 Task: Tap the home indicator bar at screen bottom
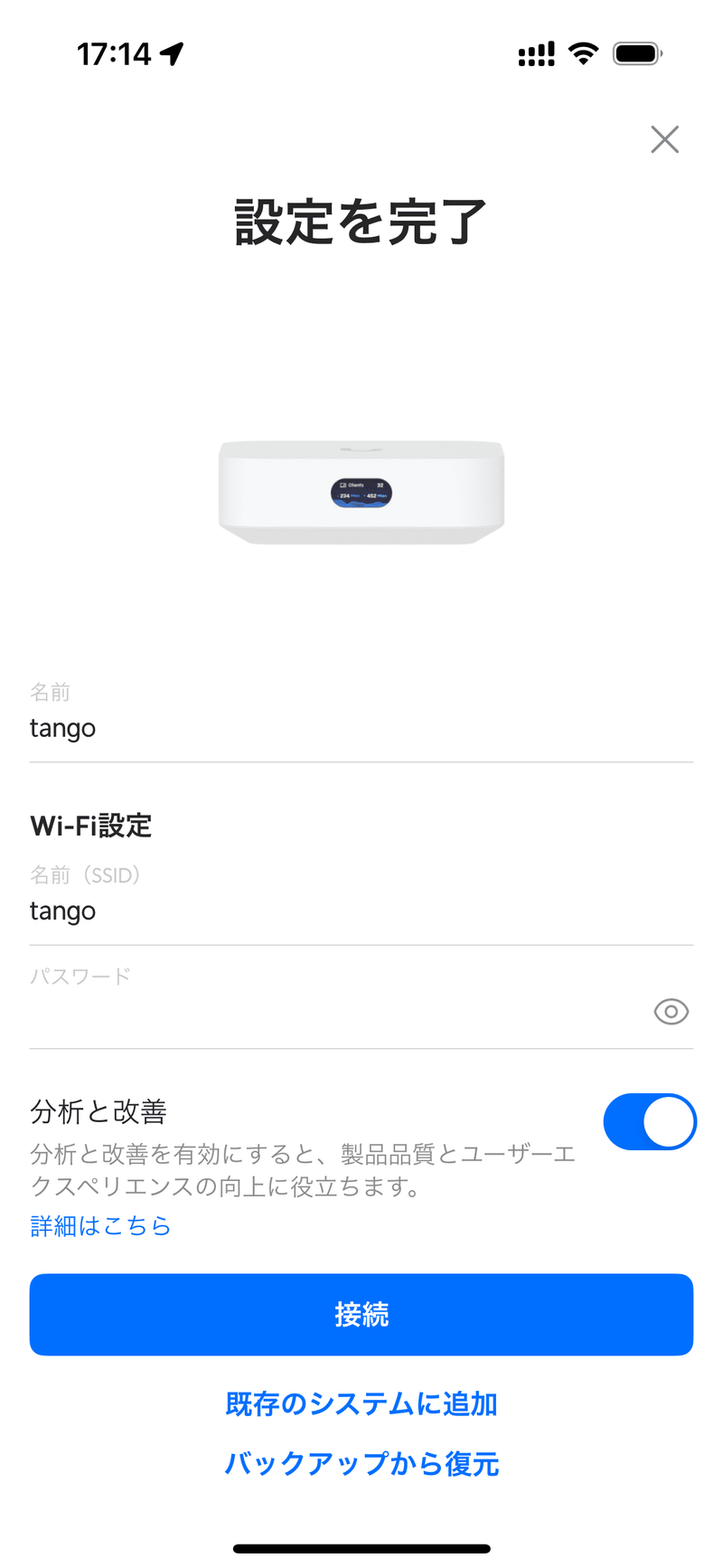[x=361, y=1546]
